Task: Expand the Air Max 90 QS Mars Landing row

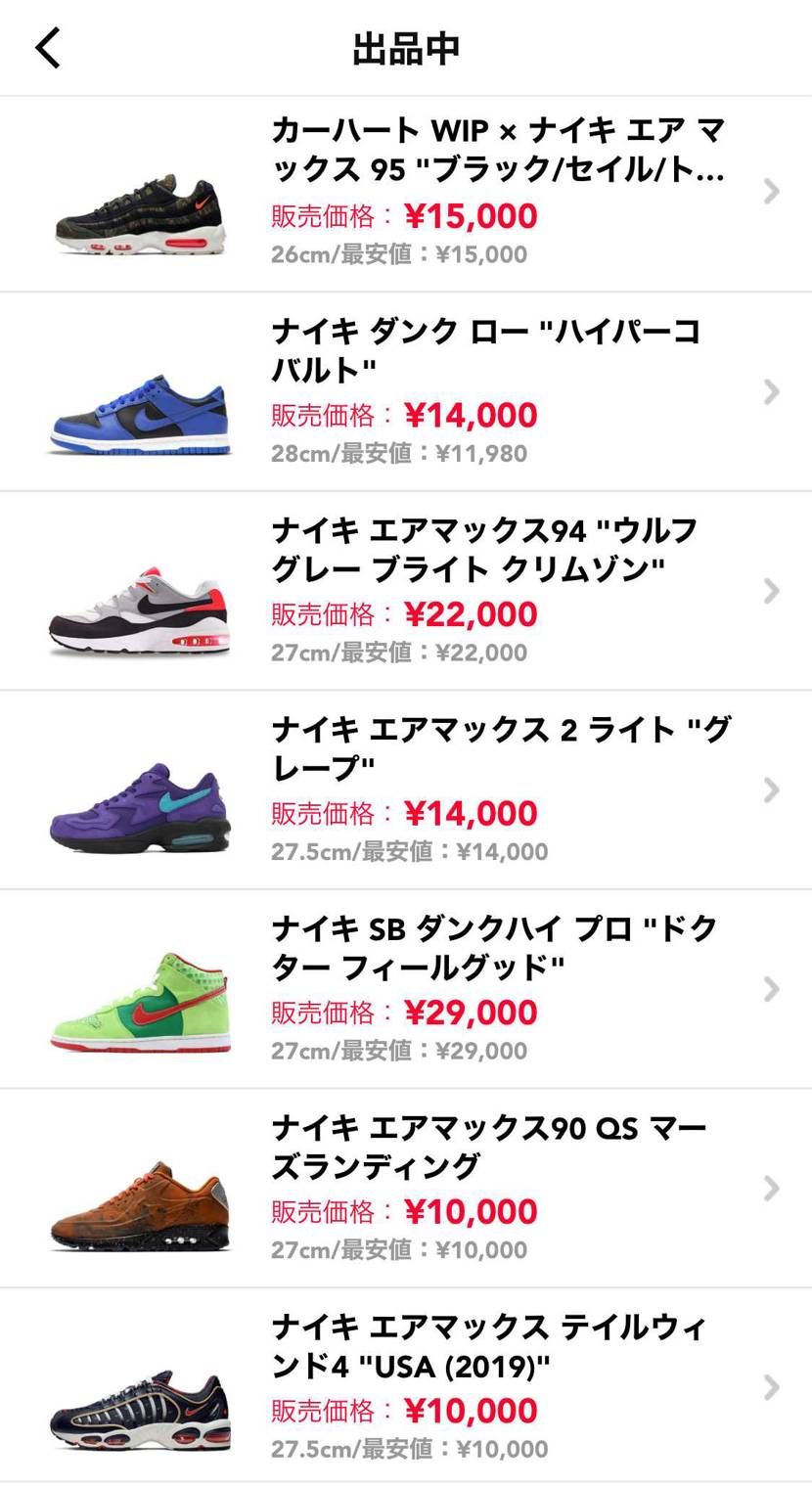Action: tap(772, 1189)
